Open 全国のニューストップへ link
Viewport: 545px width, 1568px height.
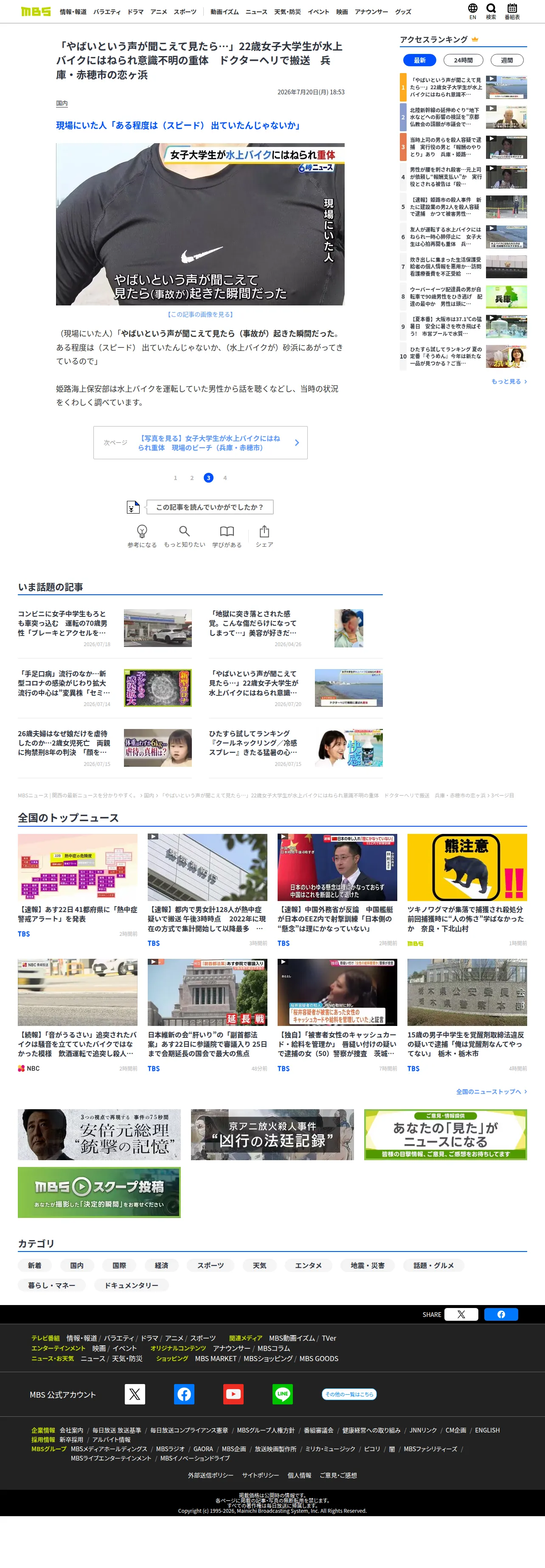(x=491, y=1091)
